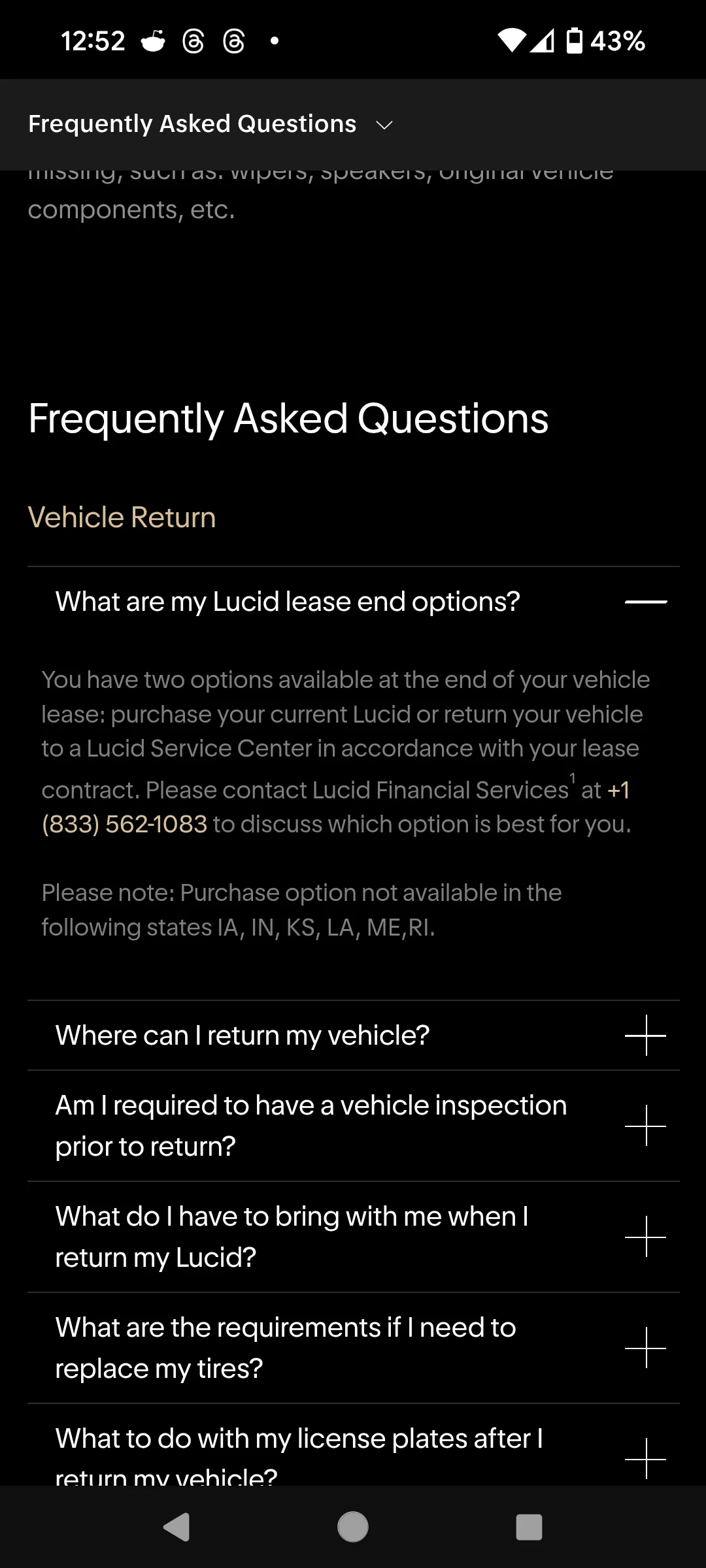706x1568 pixels.
Task: Expand 'What do I have to bring' question
Action: pyautogui.click(x=354, y=1237)
